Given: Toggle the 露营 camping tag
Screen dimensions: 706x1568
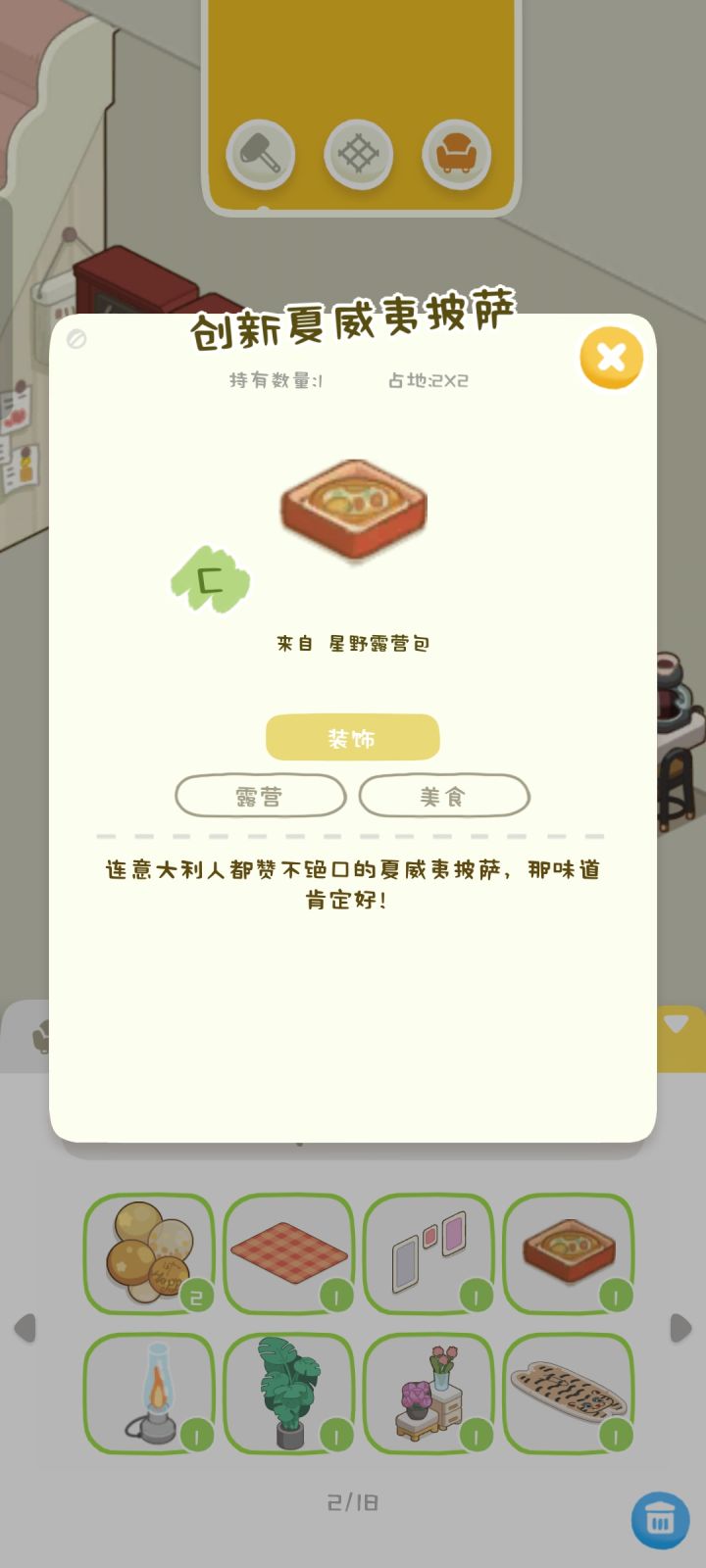Looking at the screenshot, I should click(x=259, y=796).
